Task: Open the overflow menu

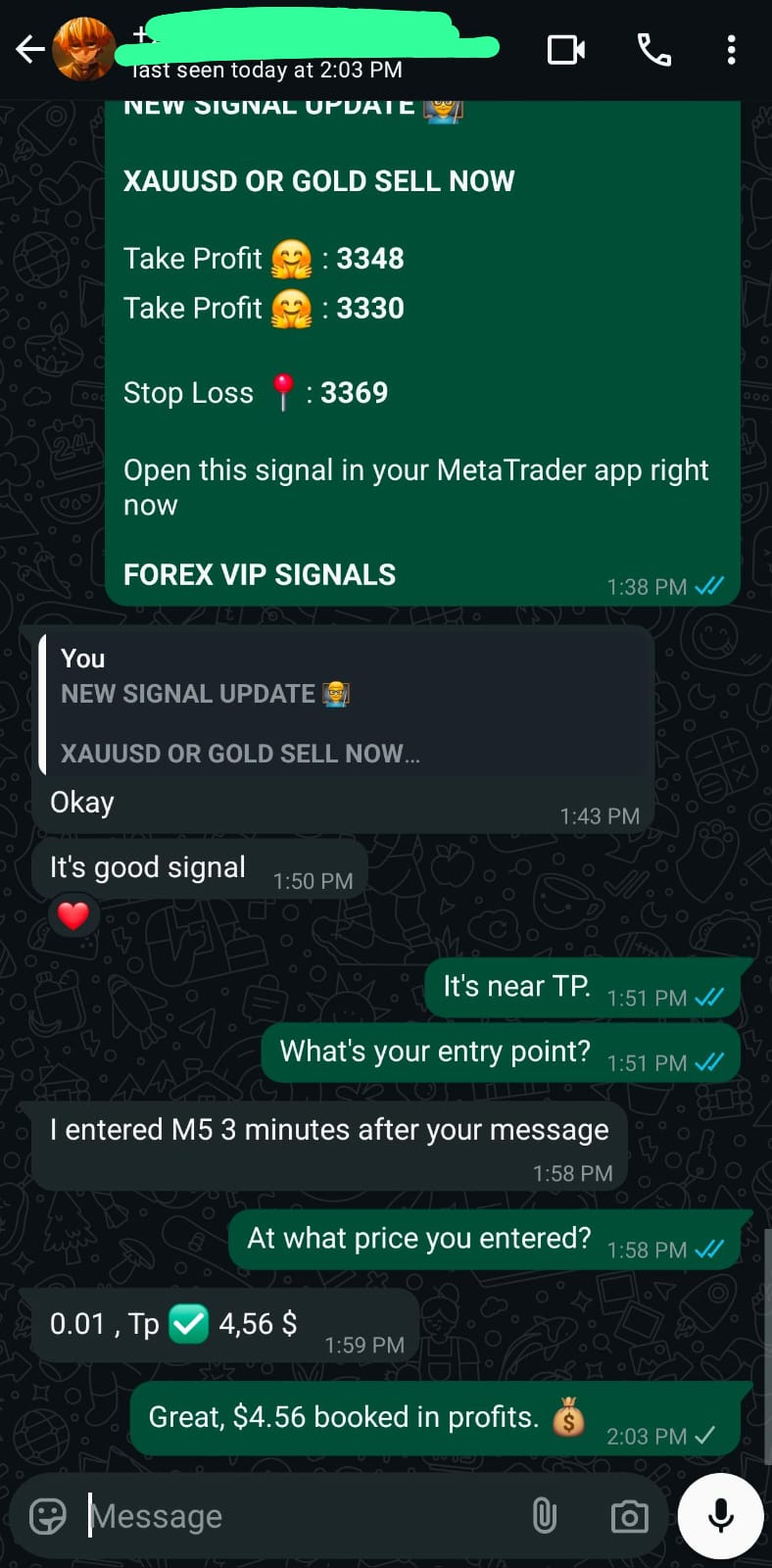Action: (731, 49)
